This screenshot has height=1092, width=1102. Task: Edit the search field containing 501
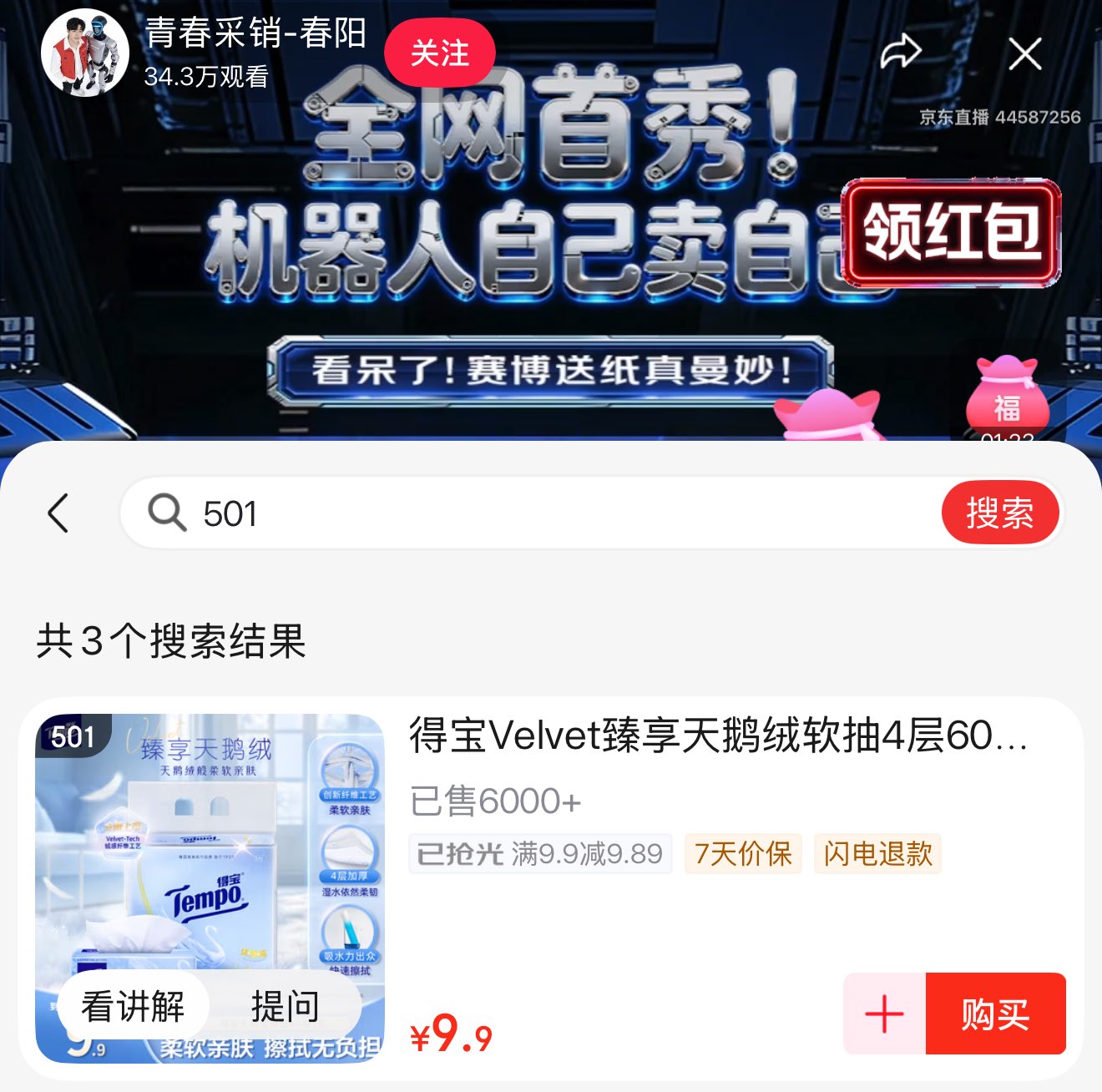[534, 513]
